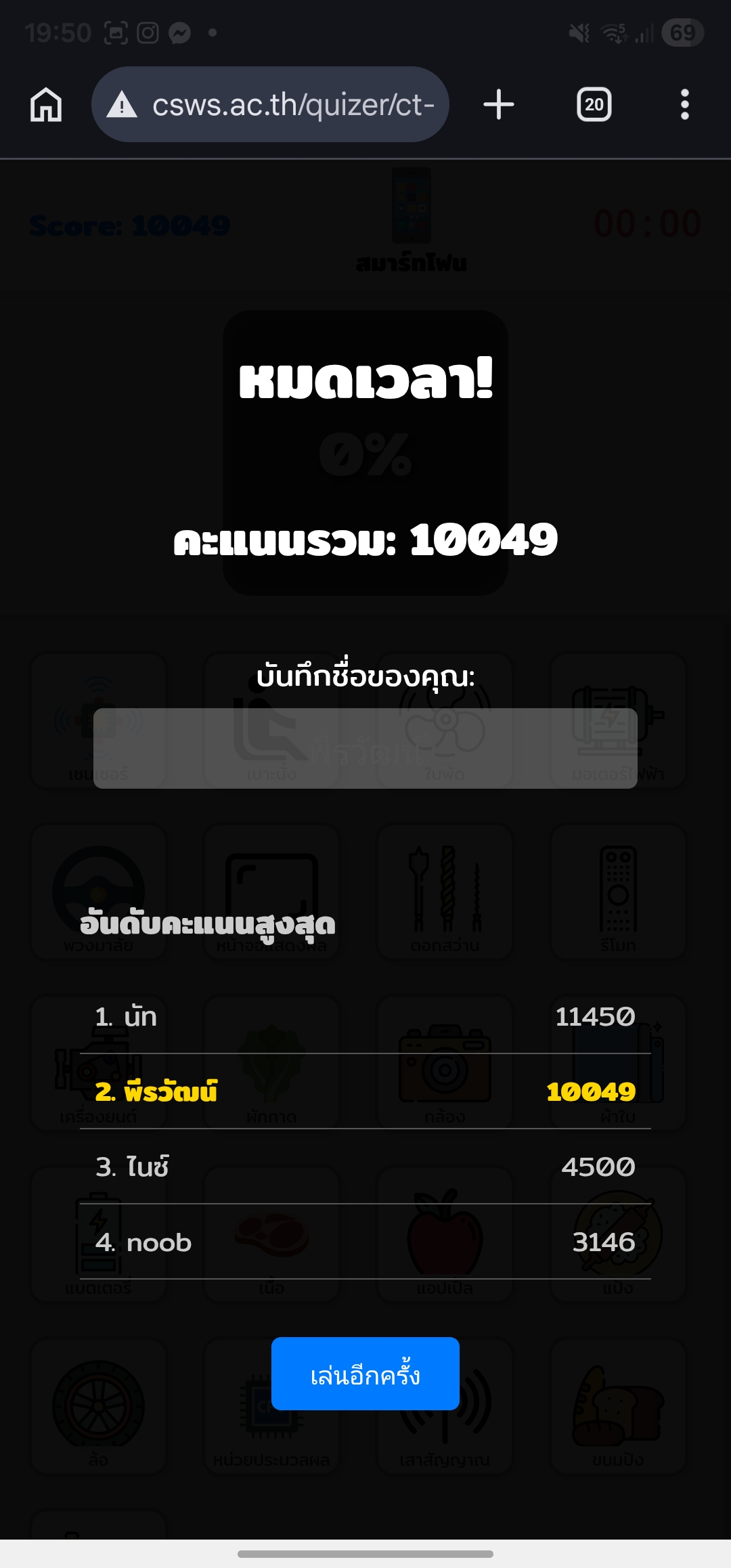Viewport: 731px width, 1568px height.
Task: Open a new browser tab
Action: (499, 105)
